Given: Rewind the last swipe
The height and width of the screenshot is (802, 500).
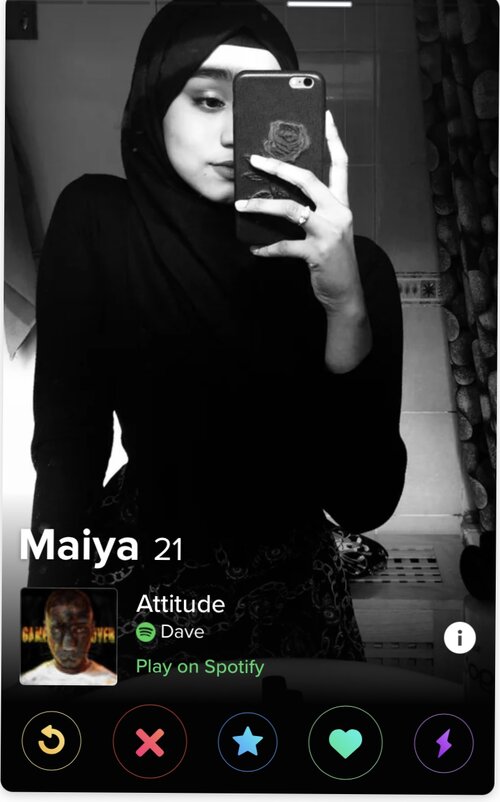Looking at the screenshot, I should [51, 741].
